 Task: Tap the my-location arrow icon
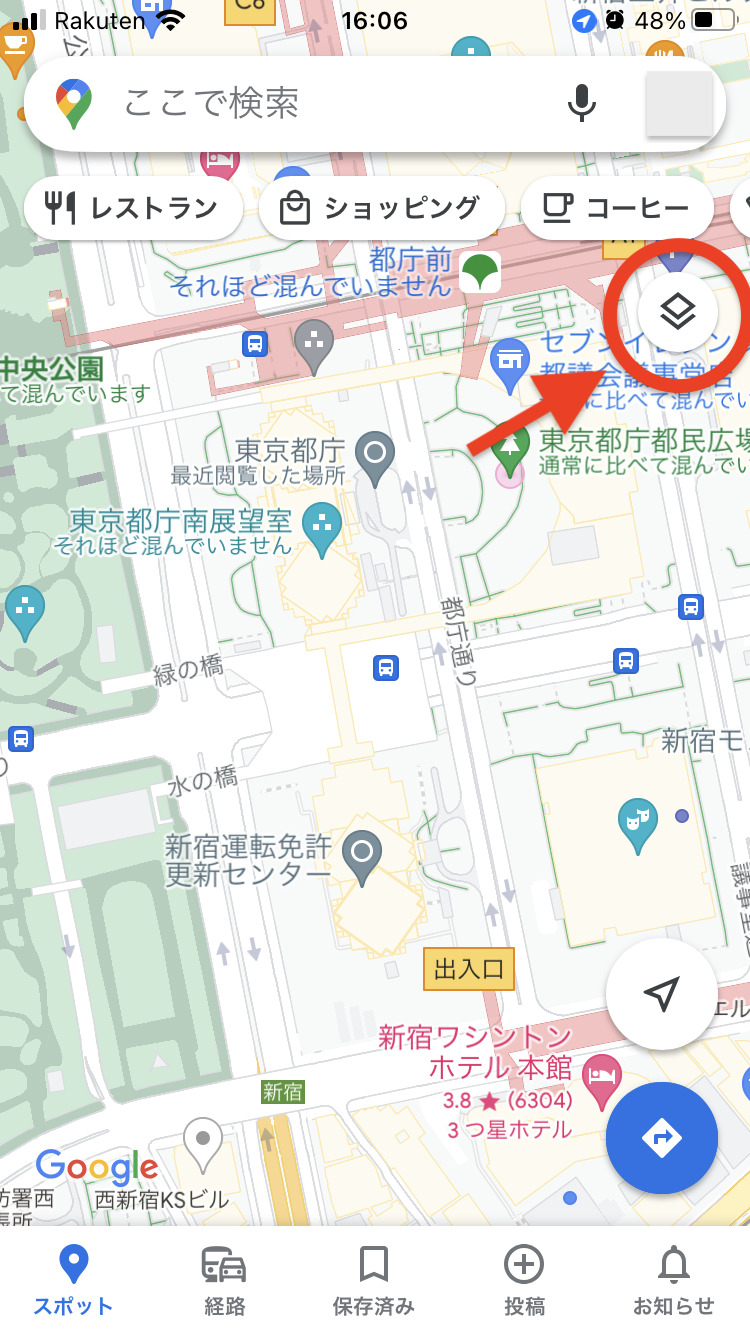(x=662, y=993)
